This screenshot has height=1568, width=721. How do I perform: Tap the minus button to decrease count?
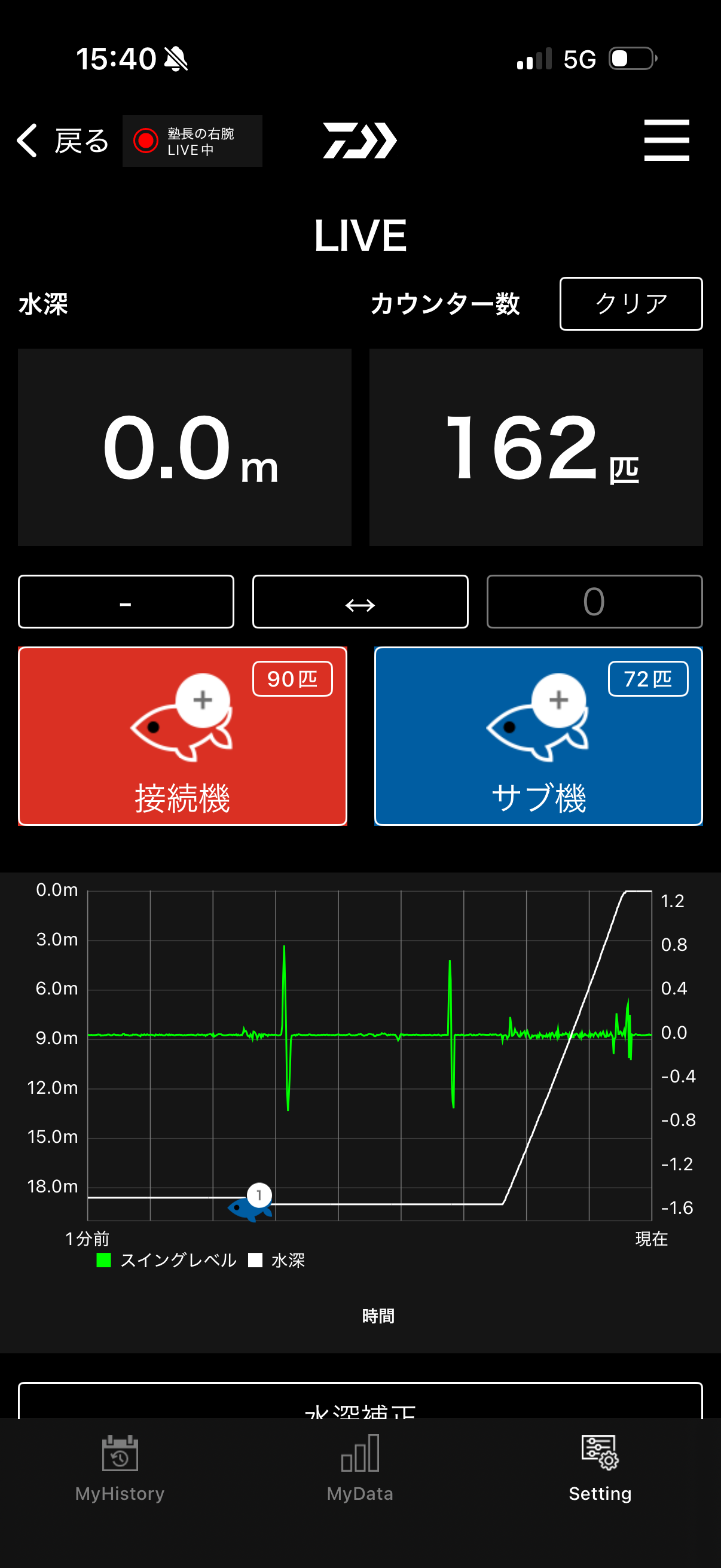coord(126,602)
